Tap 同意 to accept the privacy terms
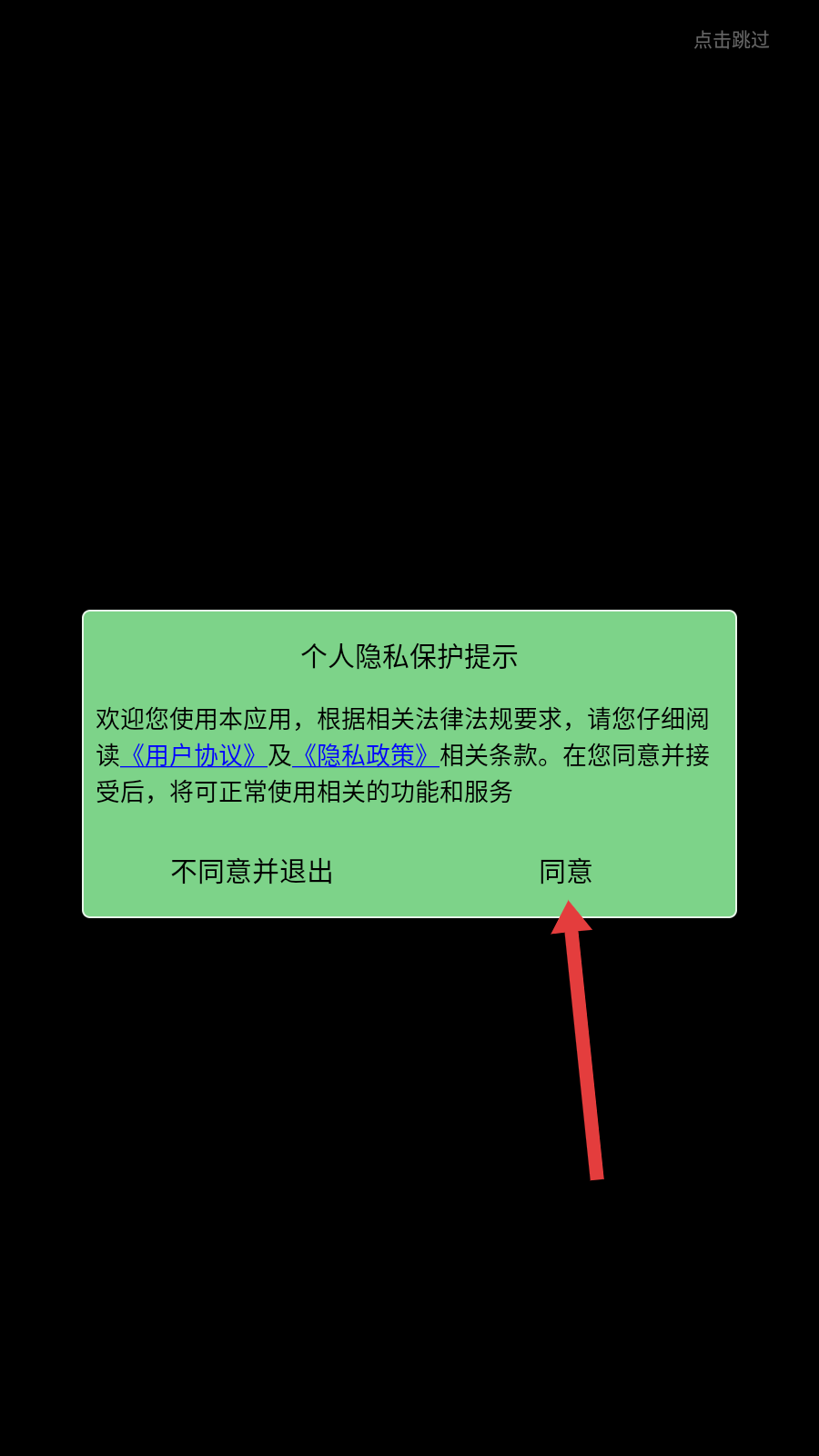 tap(565, 872)
